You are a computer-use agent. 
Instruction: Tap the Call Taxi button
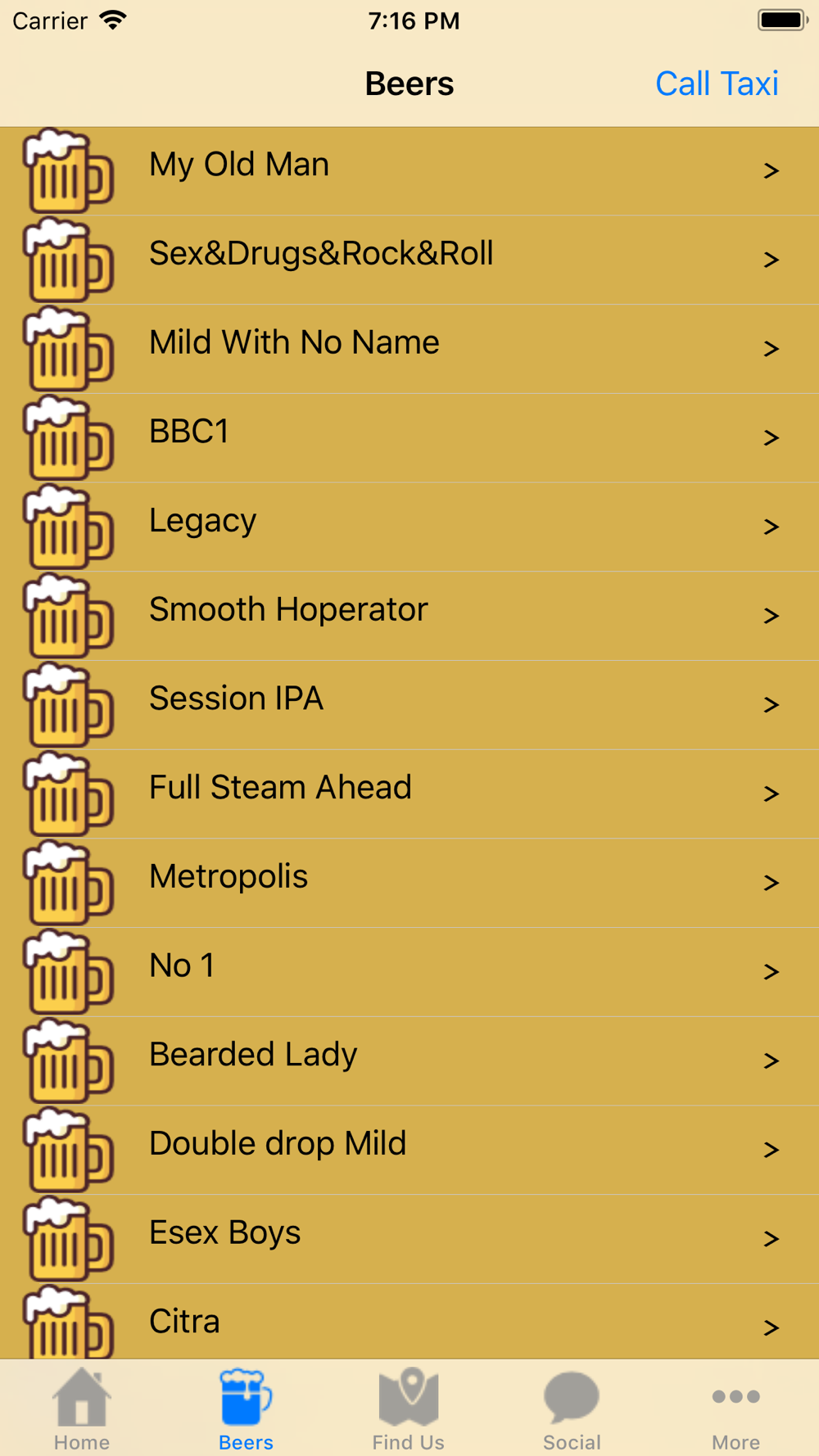click(x=717, y=84)
